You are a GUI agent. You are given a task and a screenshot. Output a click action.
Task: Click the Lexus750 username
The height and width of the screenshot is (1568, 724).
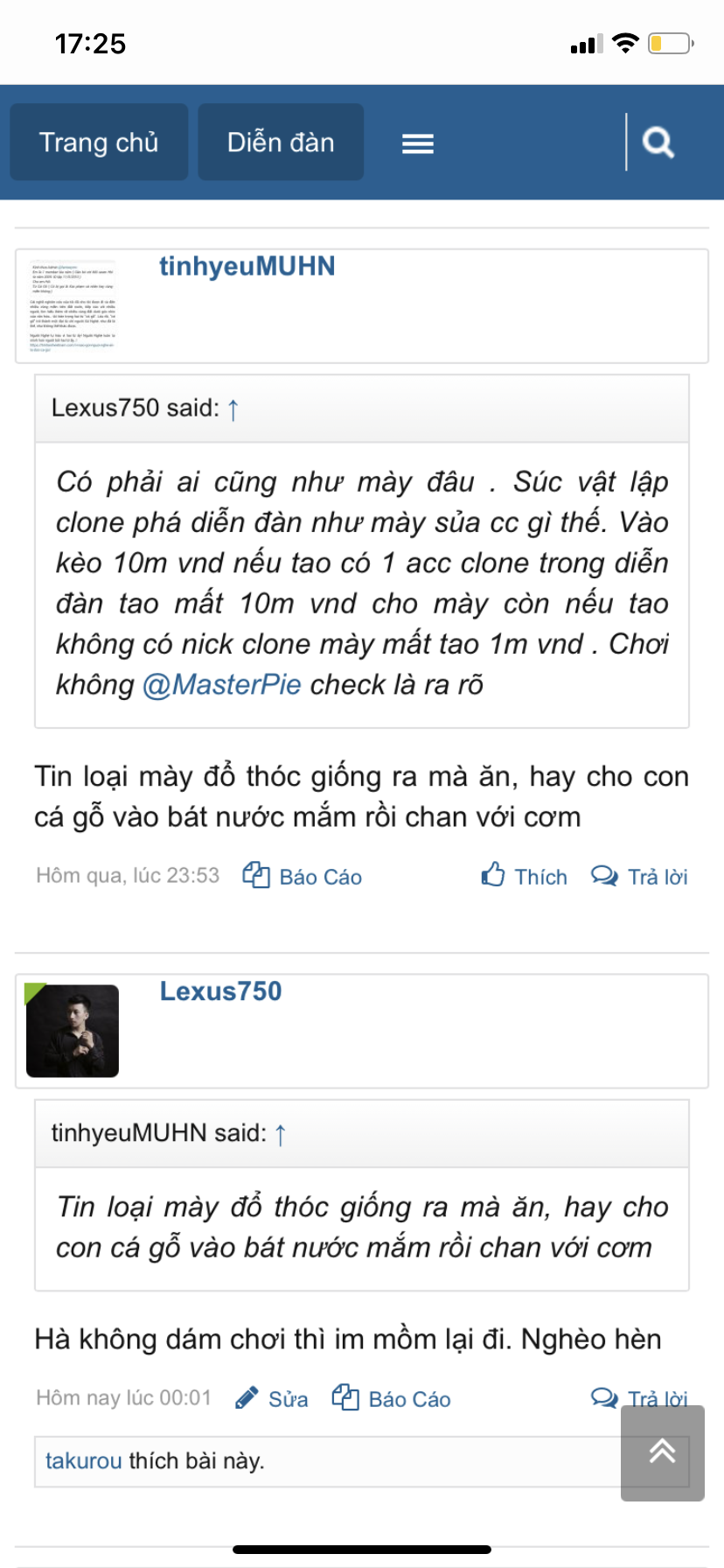(219, 991)
